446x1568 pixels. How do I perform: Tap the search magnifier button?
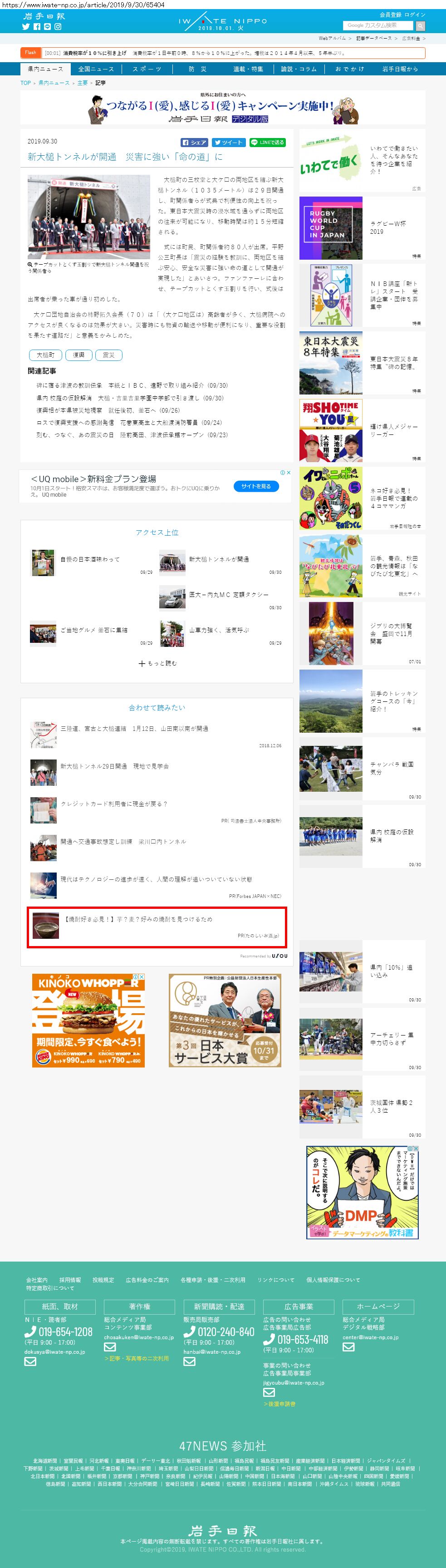421,25
